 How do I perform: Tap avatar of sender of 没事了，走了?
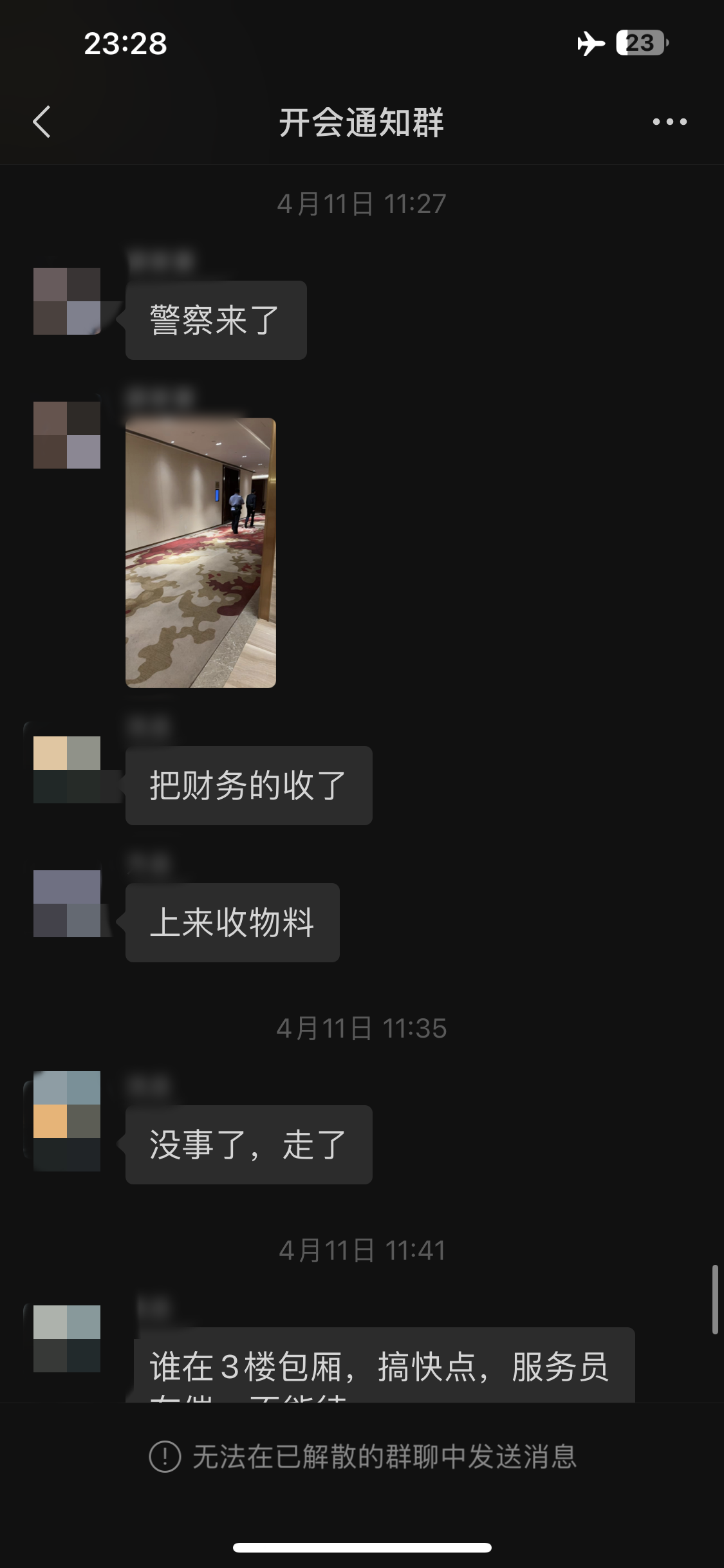coord(67,1121)
